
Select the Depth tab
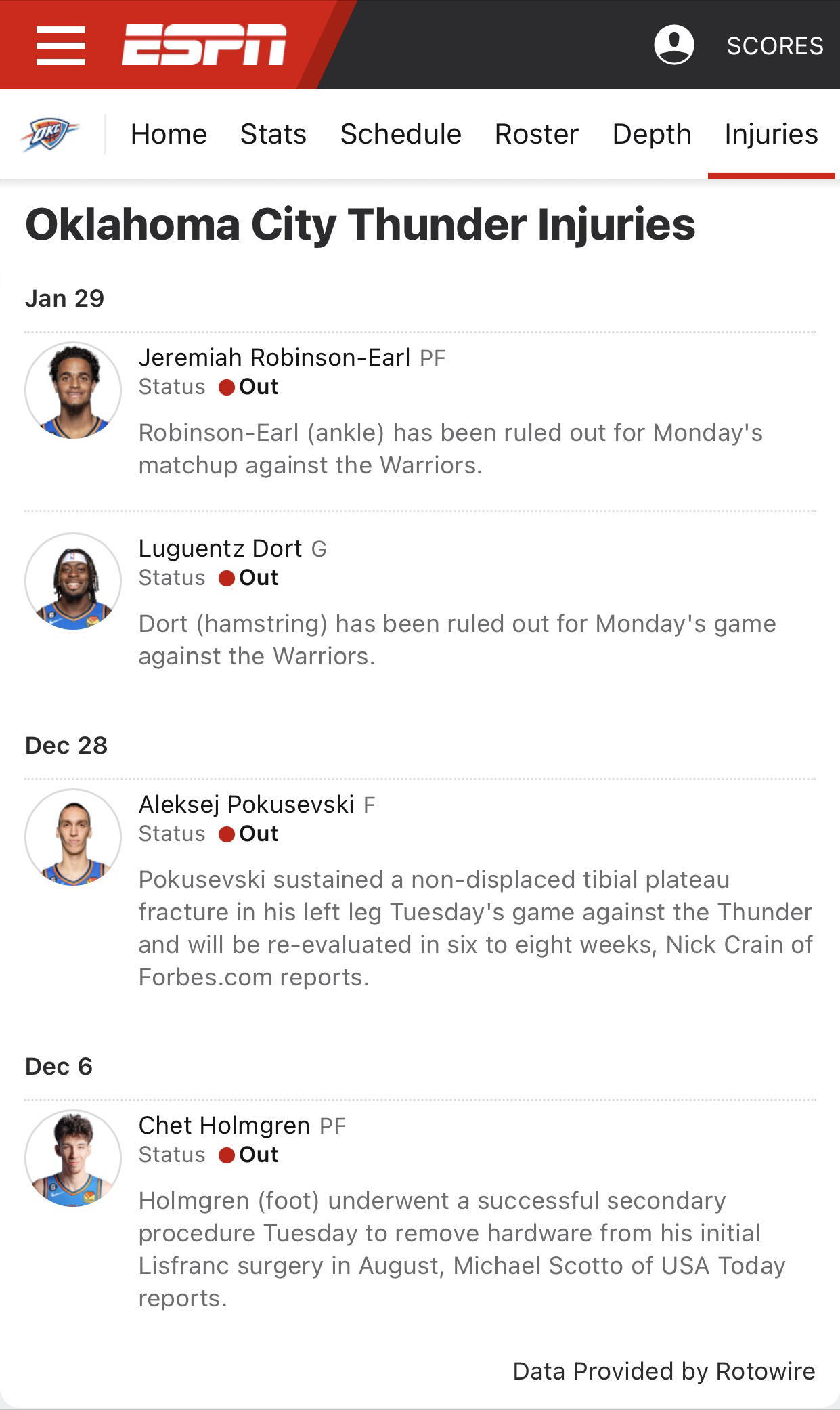652,134
